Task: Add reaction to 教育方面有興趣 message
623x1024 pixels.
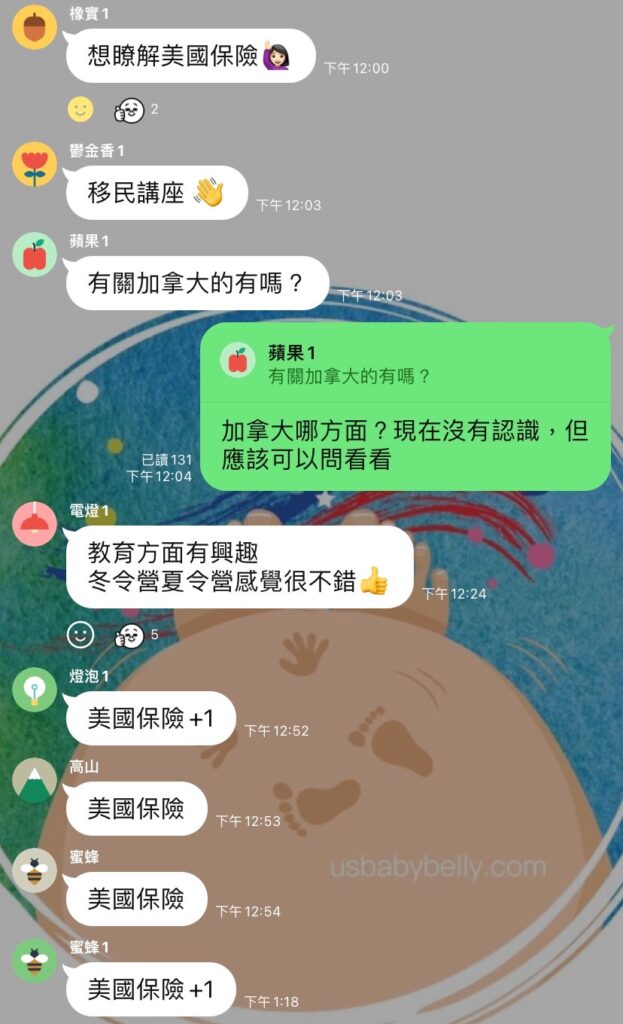Action: pyautogui.click(x=80, y=634)
